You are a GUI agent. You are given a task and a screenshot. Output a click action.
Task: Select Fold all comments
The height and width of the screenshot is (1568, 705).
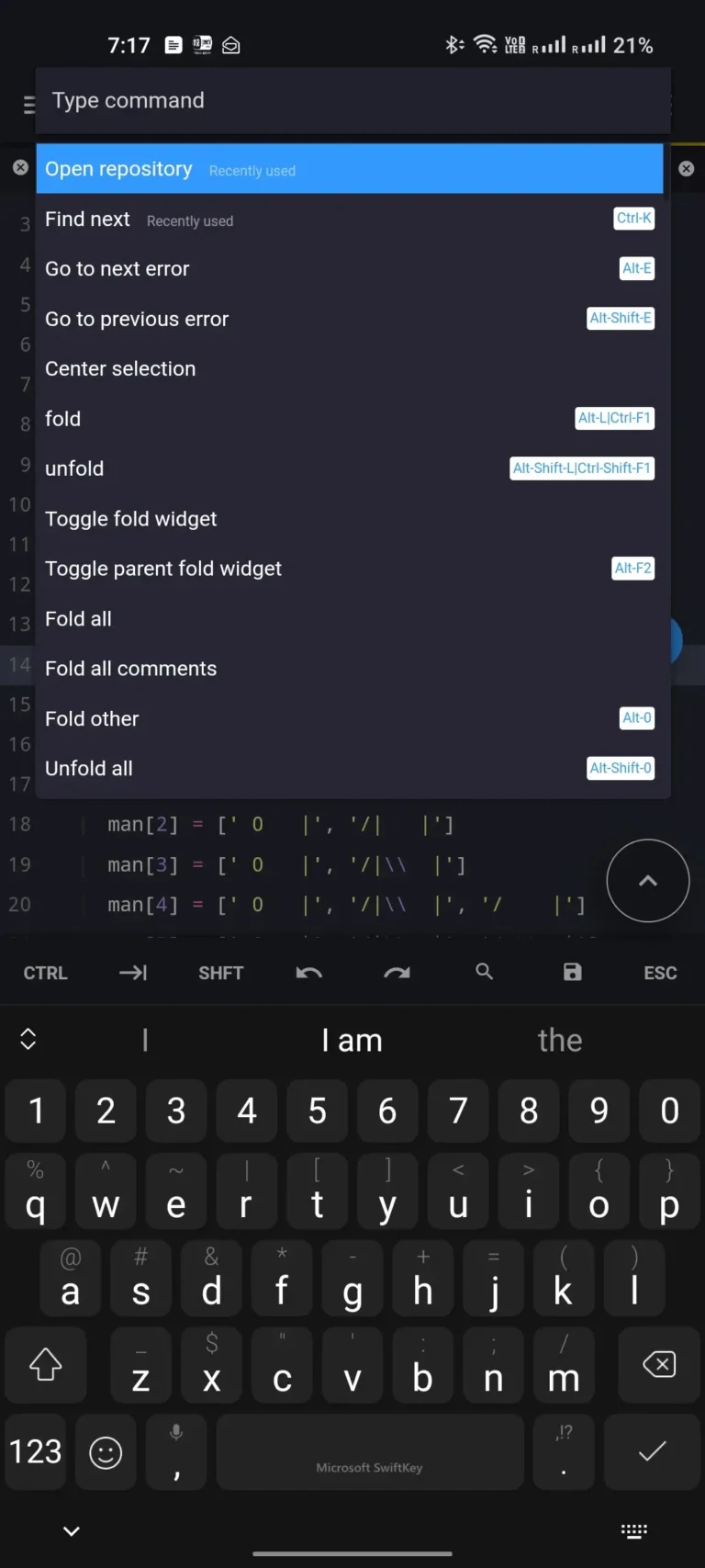pos(349,669)
